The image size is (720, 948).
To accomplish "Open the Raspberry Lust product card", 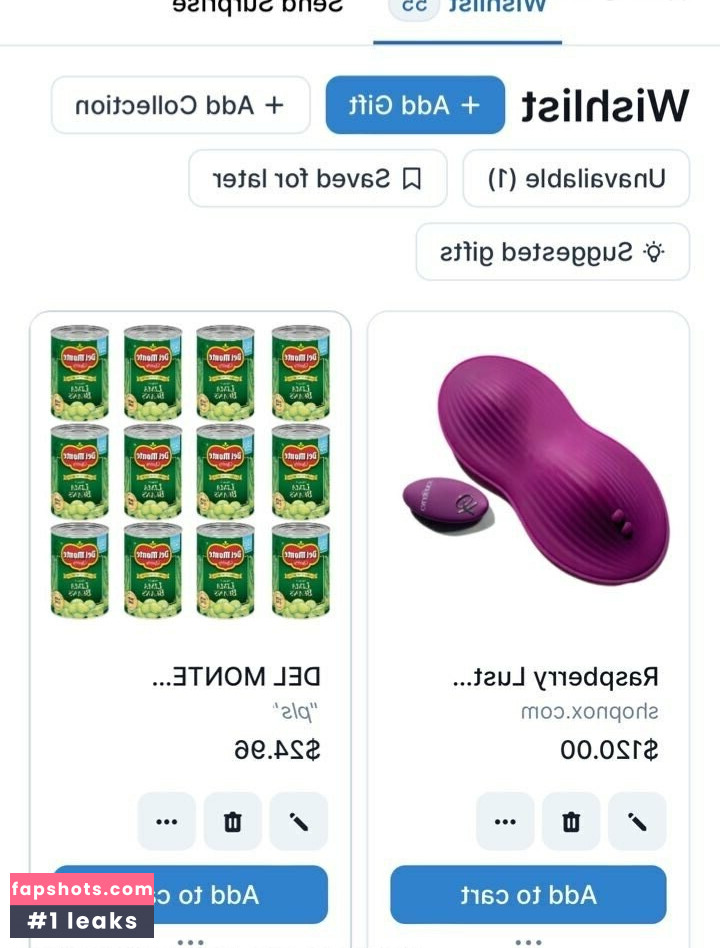I will pos(528,470).
